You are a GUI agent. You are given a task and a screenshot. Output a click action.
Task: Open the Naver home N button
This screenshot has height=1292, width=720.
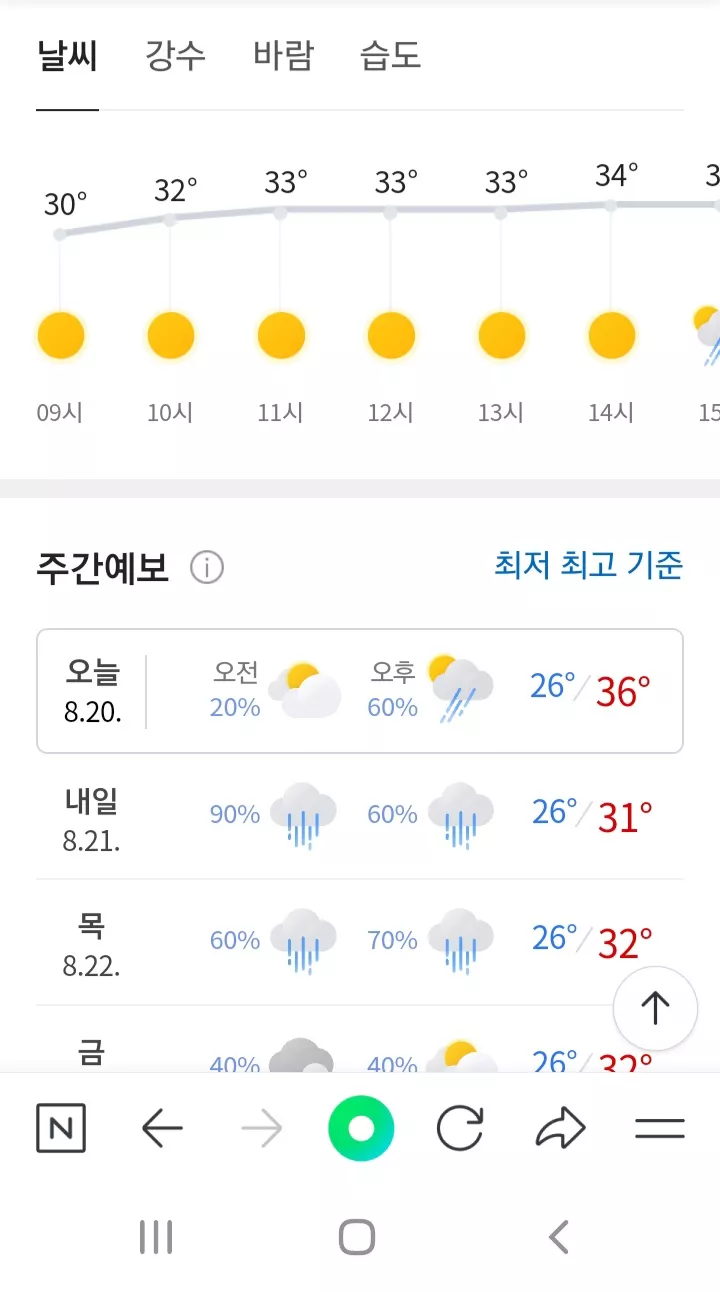point(61,1129)
